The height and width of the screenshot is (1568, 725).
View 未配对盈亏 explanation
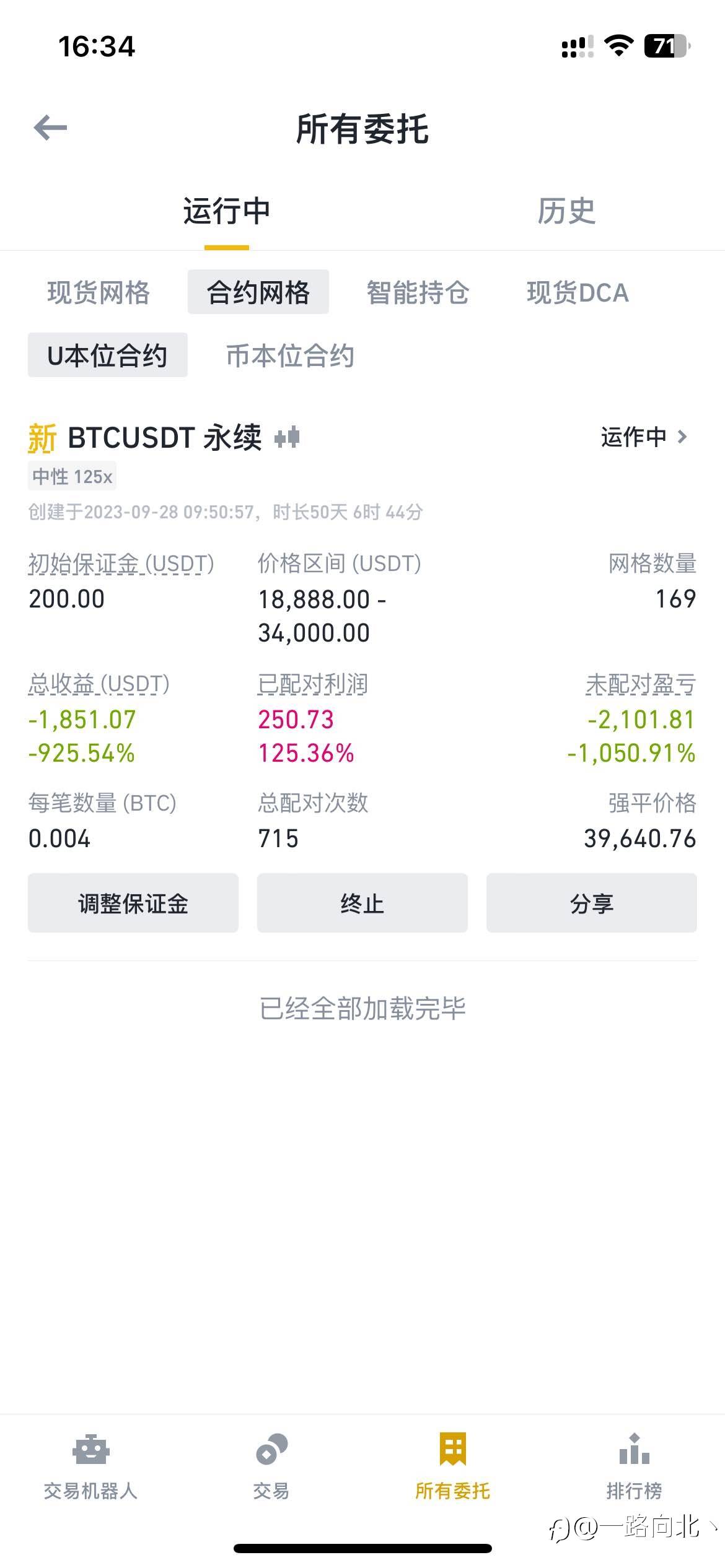coord(641,684)
